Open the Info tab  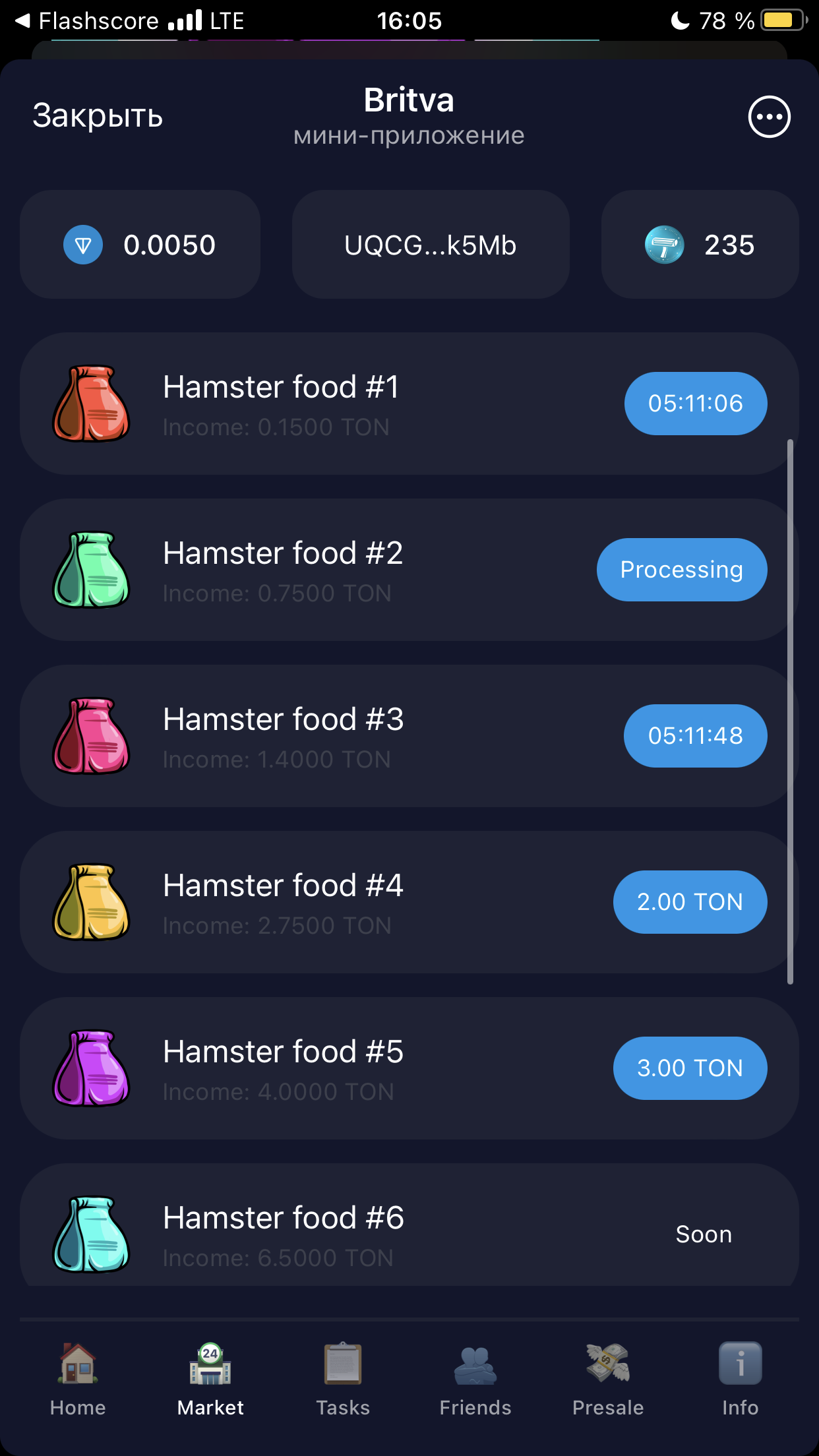point(740,1380)
